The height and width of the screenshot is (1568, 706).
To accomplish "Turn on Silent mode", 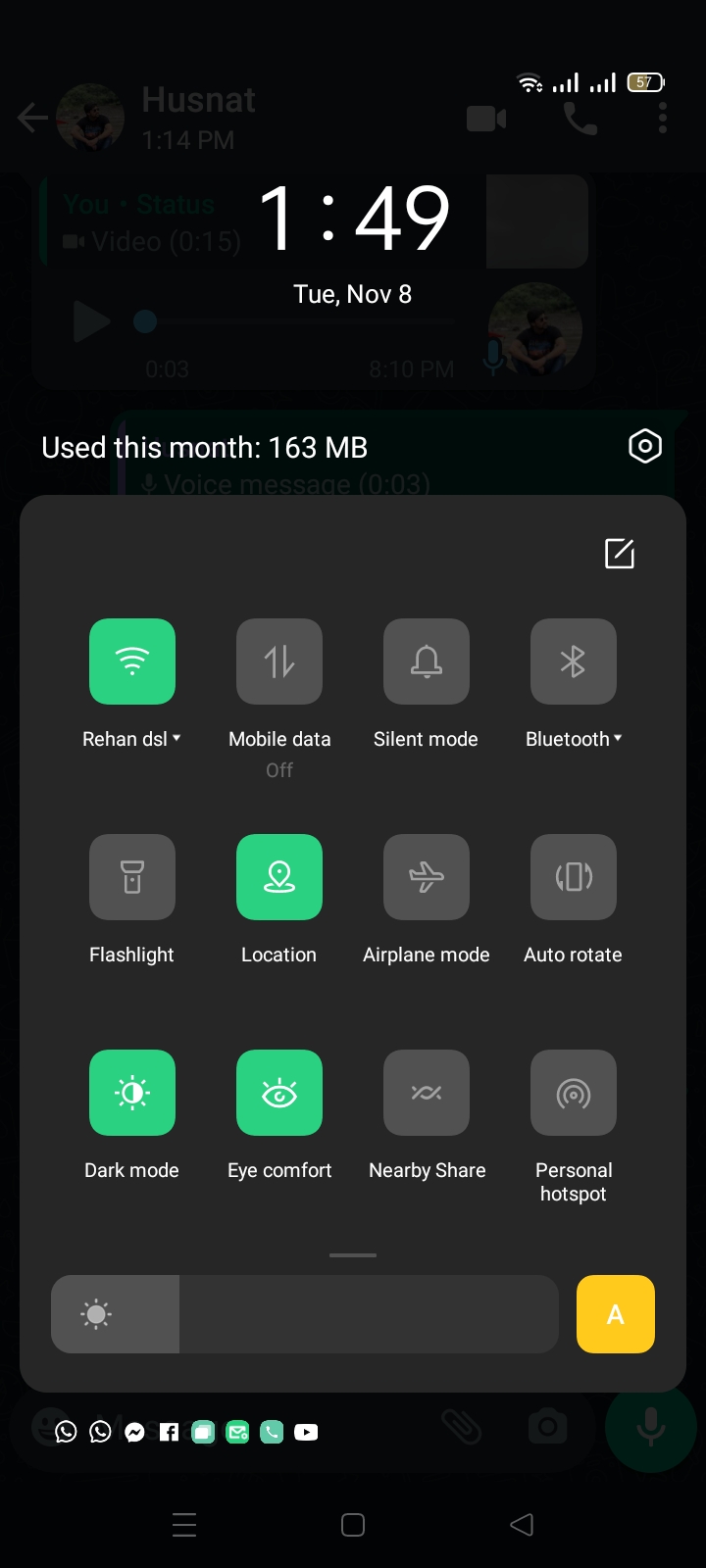I will [427, 661].
